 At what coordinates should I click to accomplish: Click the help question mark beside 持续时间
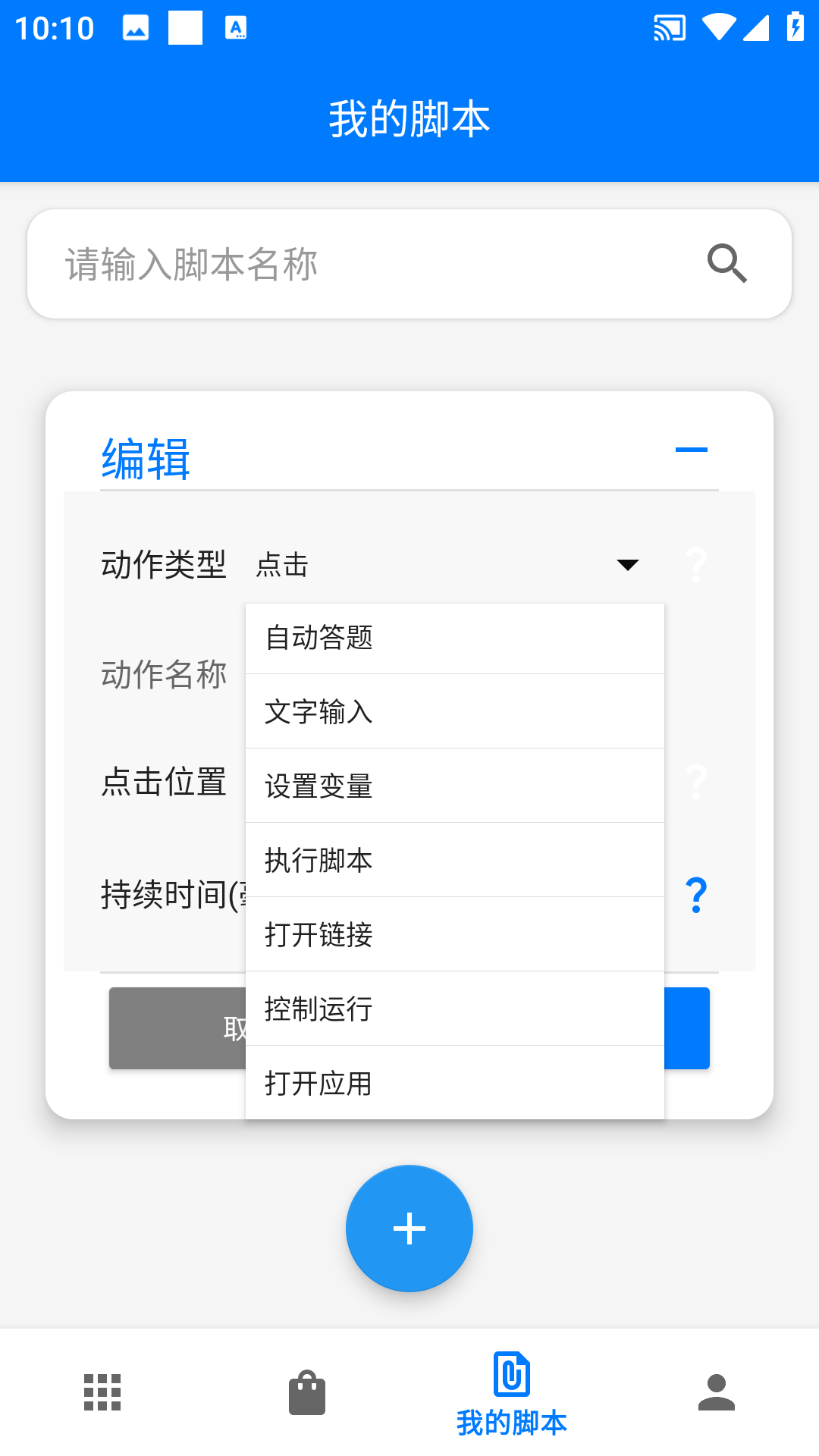pos(695,896)
